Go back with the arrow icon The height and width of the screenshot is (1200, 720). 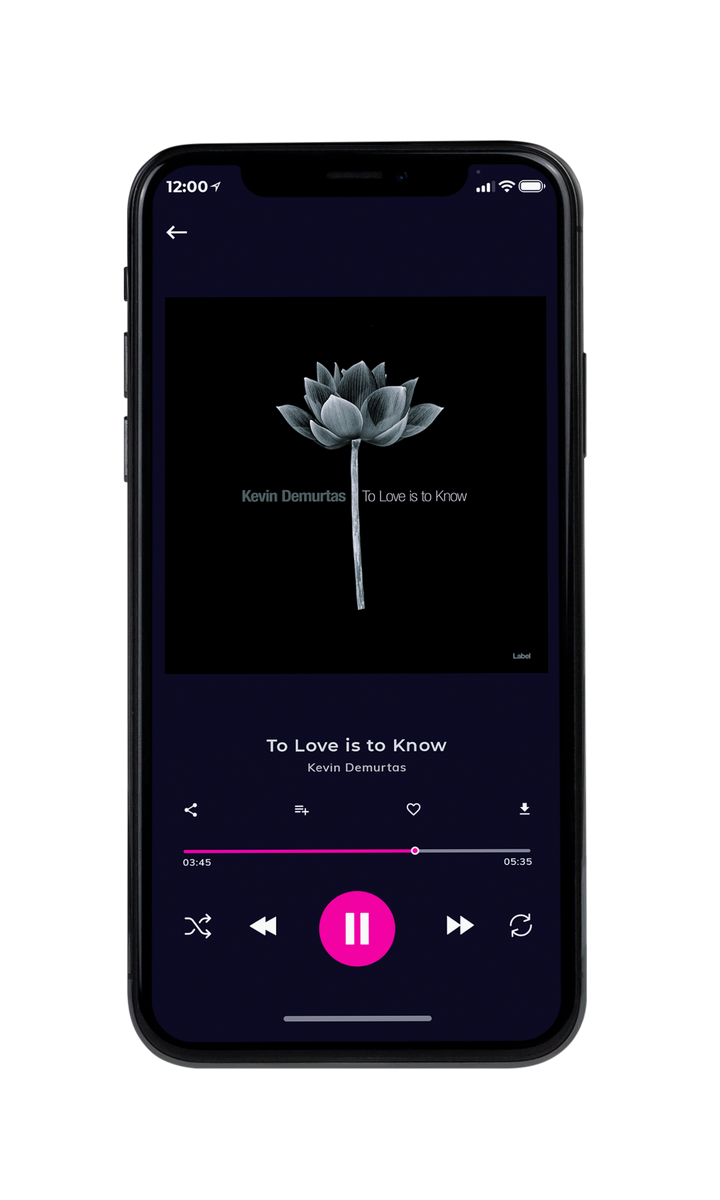[x=177, y=232]
